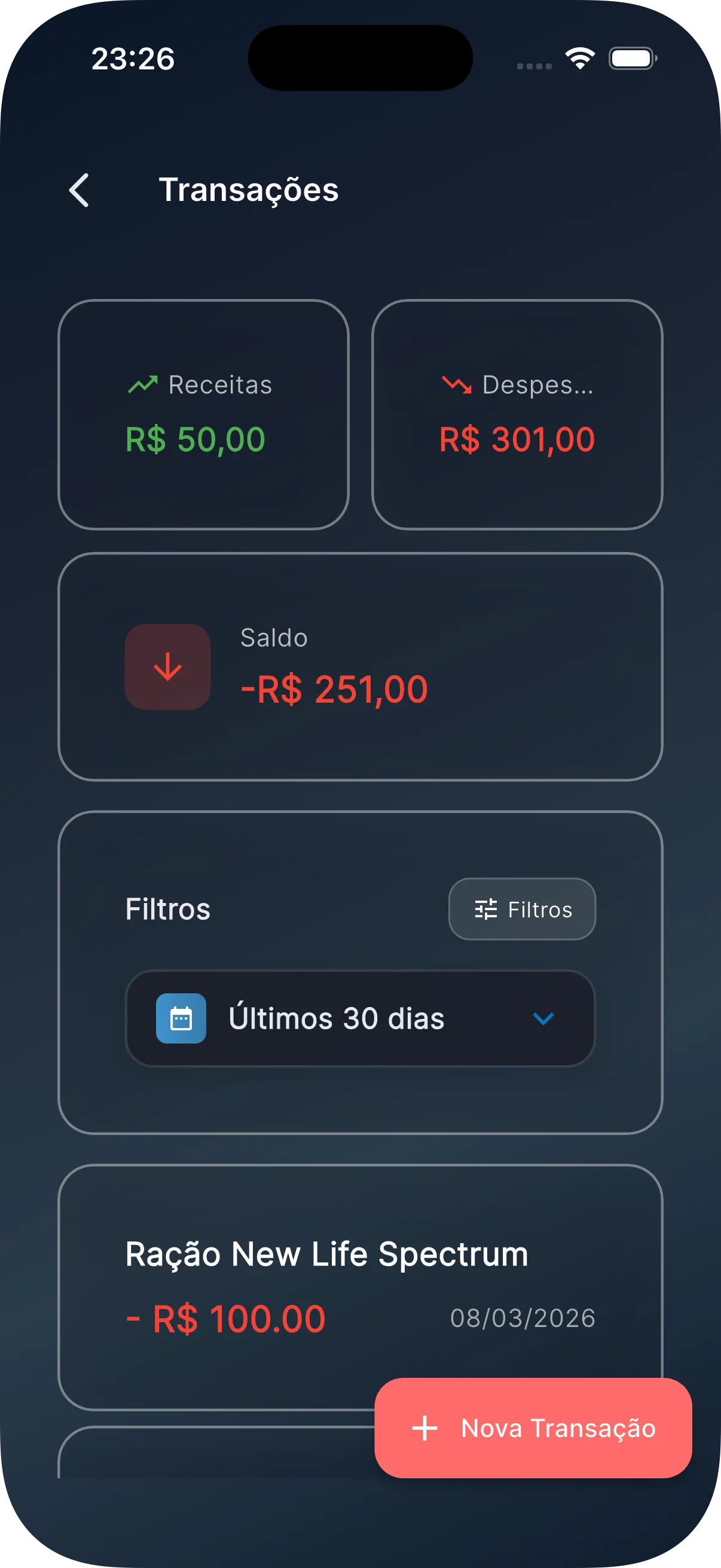The height and width of the screenshot is (1568, 721).
Task: Toggle the Filtros panel open
Action: pyautogui.click(x=522, y=909)
